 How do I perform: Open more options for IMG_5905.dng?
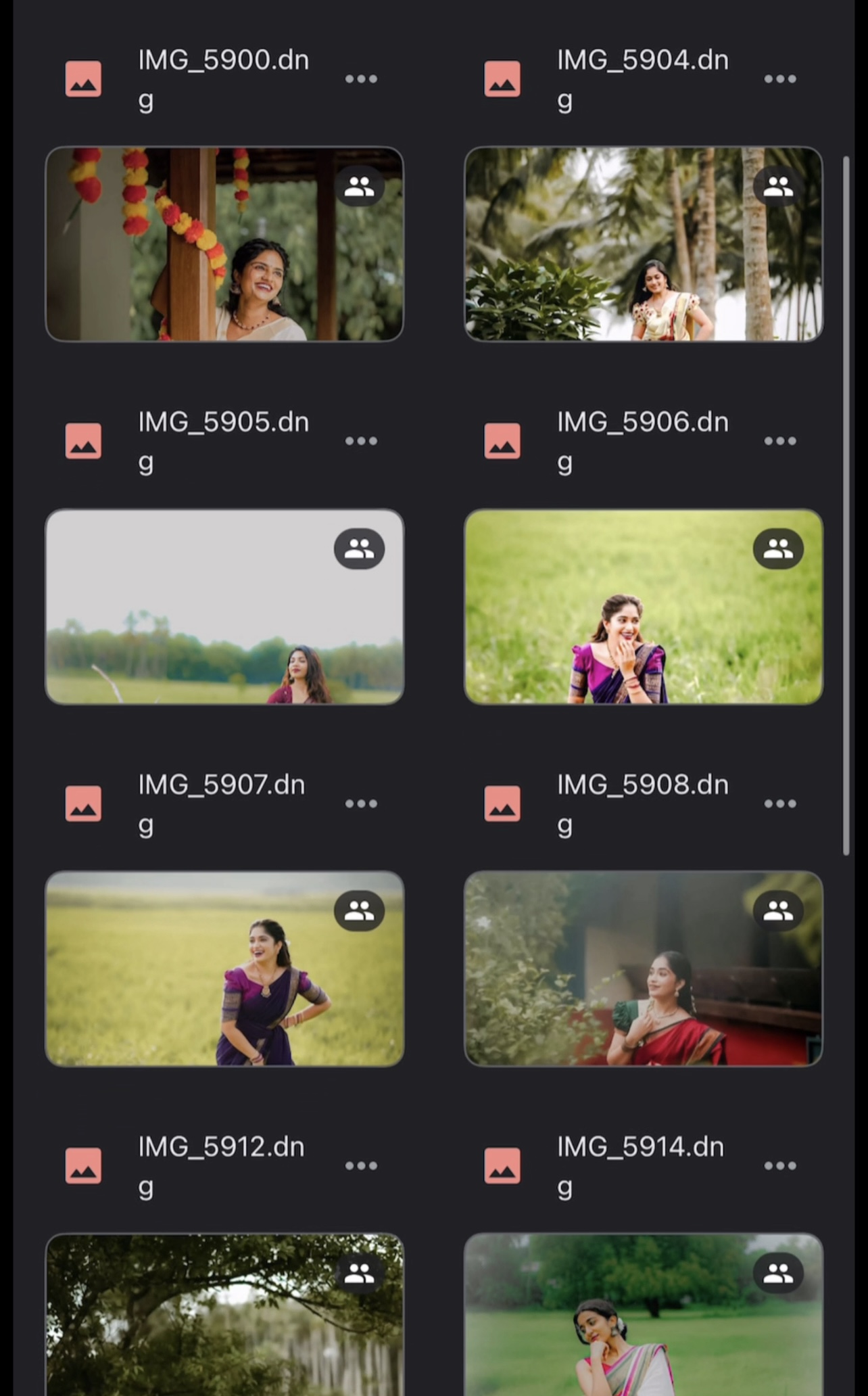tap(361, 441)
